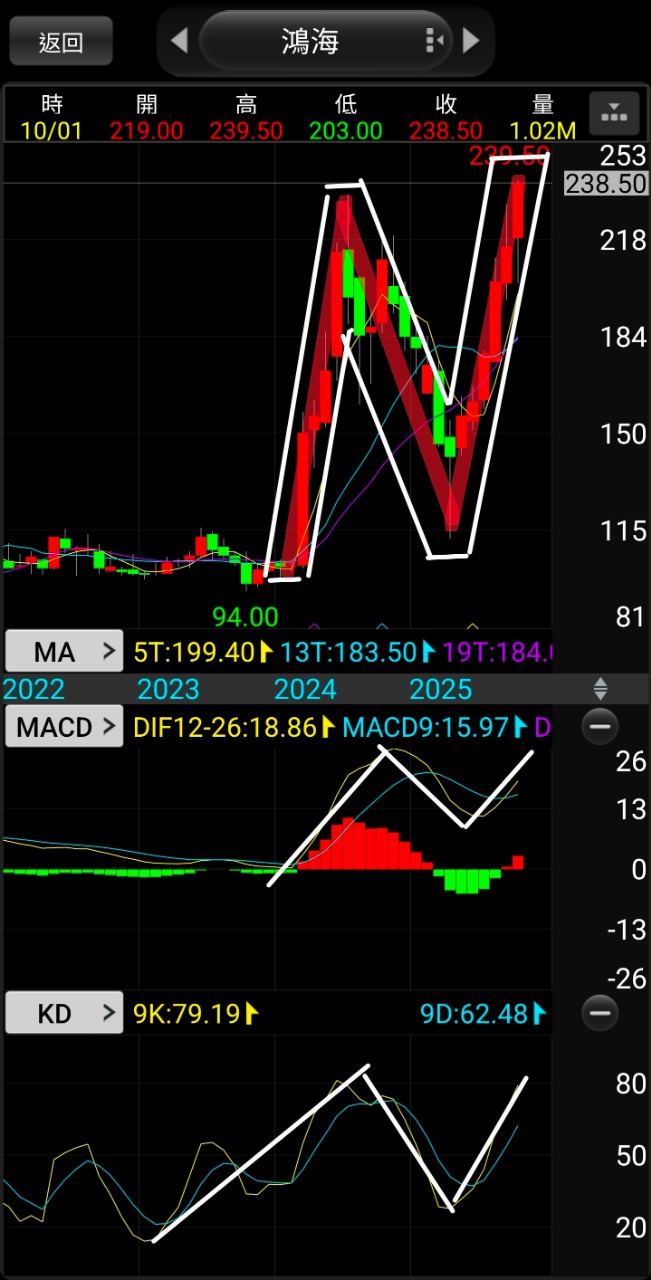651x1280 pixels.
Task: Remove the MACD panel with minus button
Action: (600, 727)
